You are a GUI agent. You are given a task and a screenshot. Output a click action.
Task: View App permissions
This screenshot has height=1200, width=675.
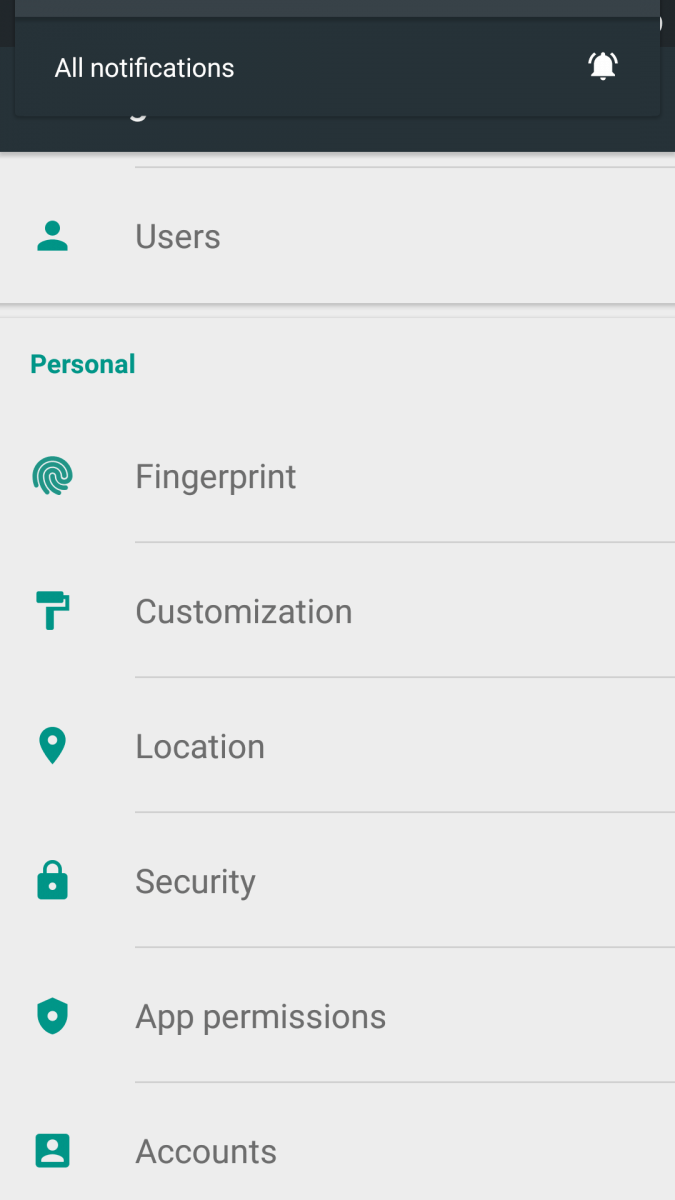tap(337, 1016)
